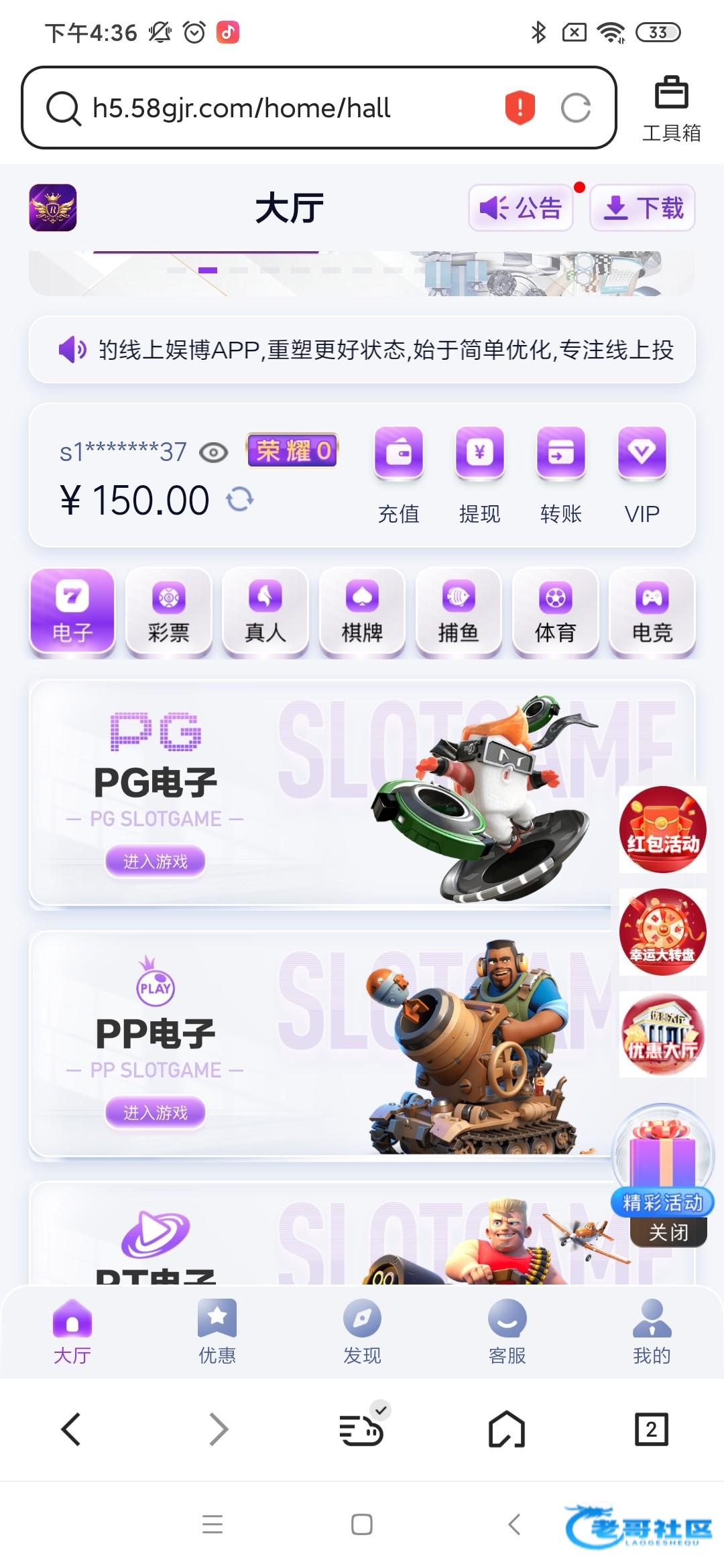This screenshot has height=1568, width=724.
Task: Enter the PP电子 game with 进入游戏
Action: point(155,1112)
